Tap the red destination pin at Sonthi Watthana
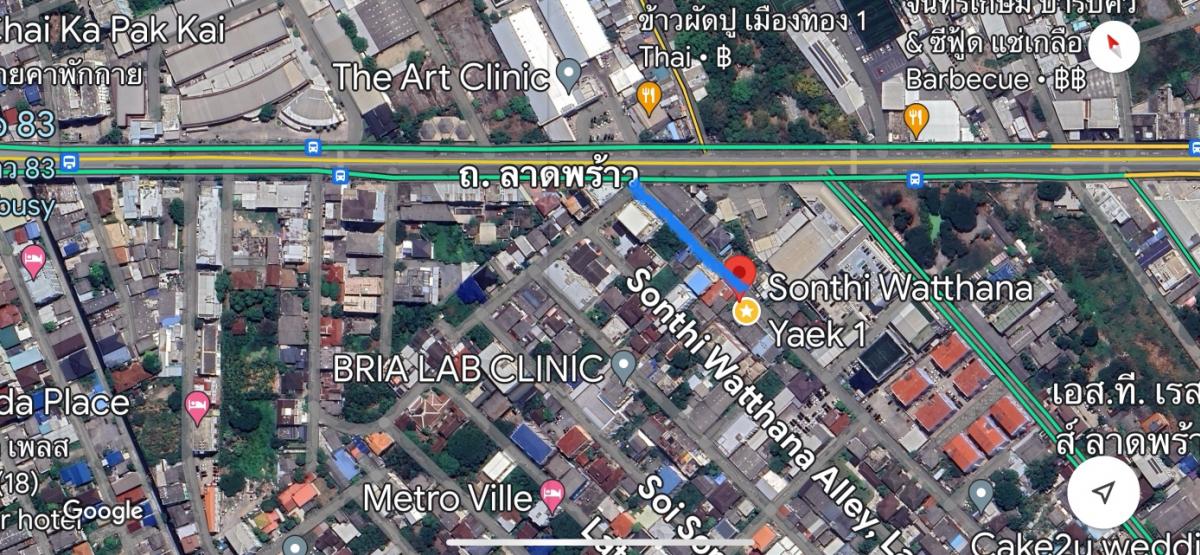The image size is (1200, 555). pos(739,273)
